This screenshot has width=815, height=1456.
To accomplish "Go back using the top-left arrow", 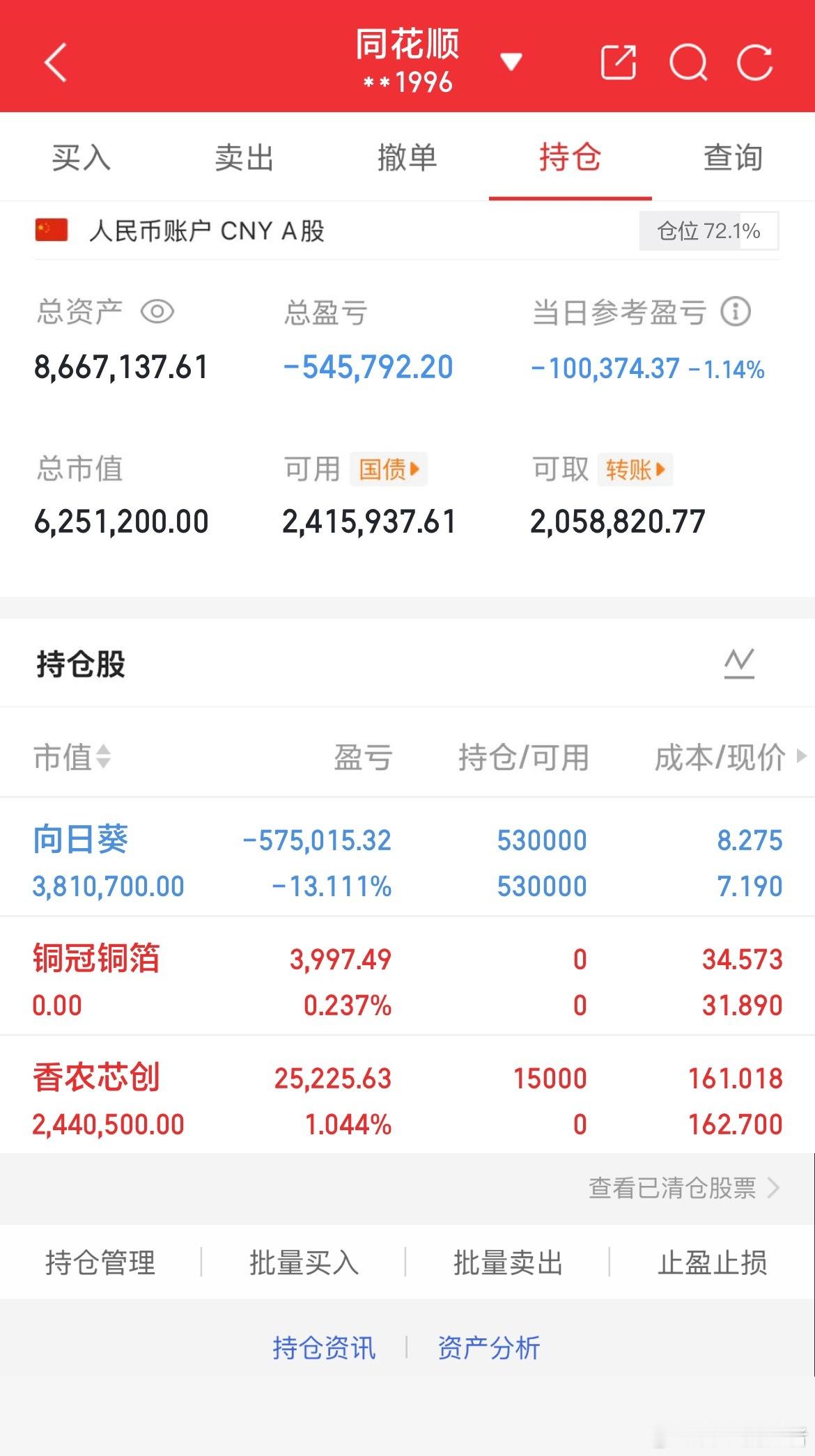I will coord(56,63).
